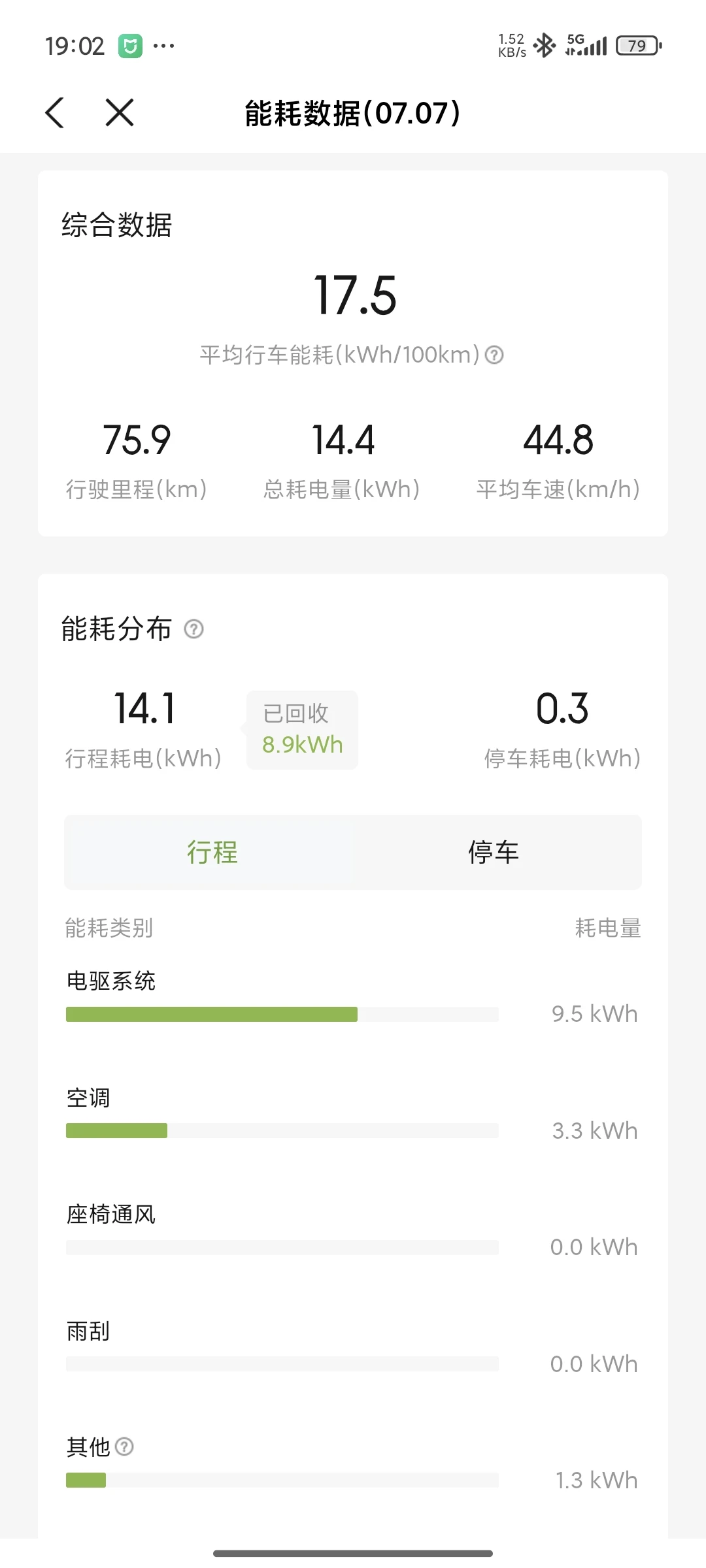706x1568 pixels.
Task: Switch to the 行程 tab
Action: (x=212, y=852)
